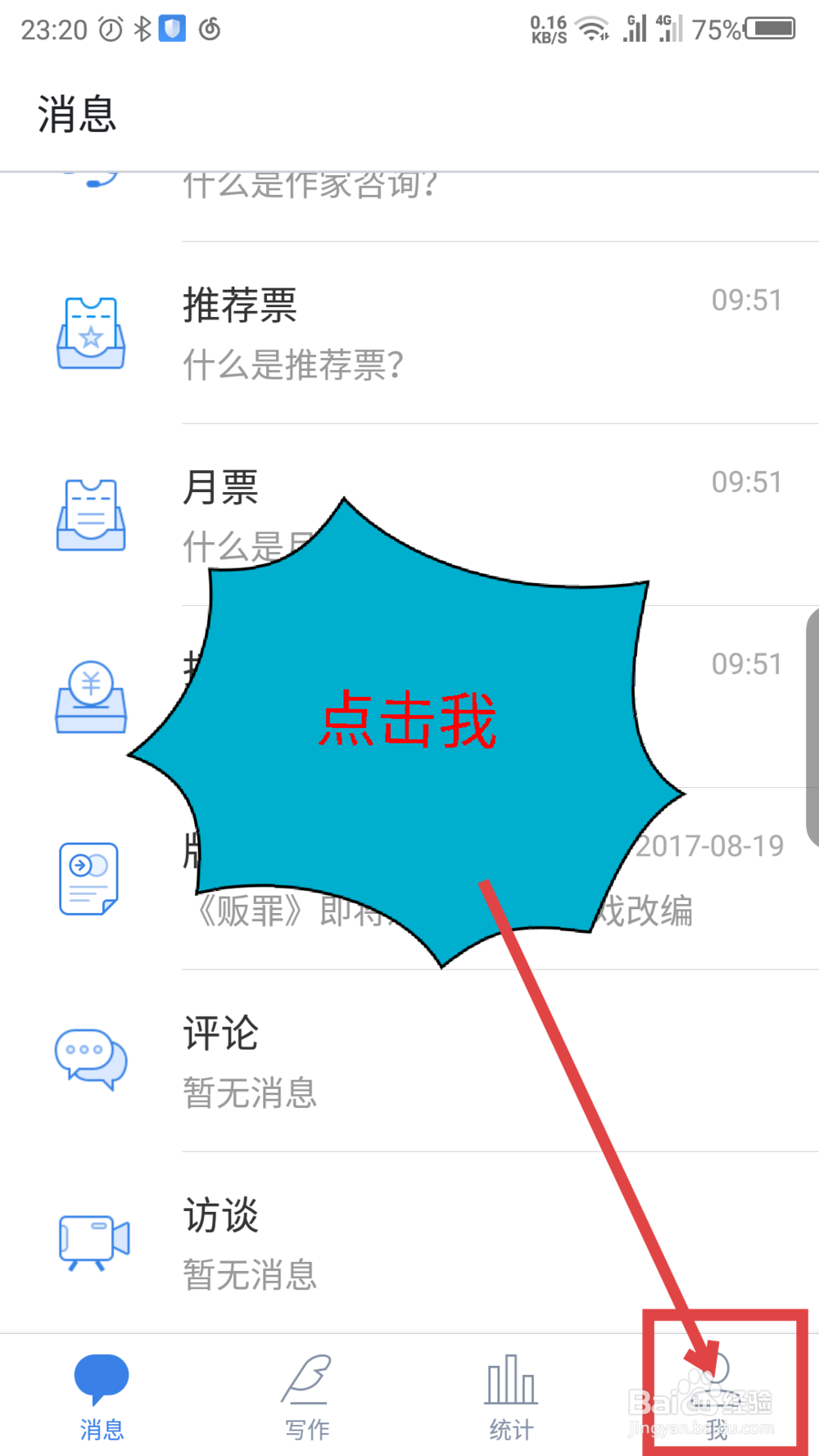Viewport: 819px width, 1456px height.
Task: Open the 版权 document icon
Action: pyautogui.click(x=88, y=877)
